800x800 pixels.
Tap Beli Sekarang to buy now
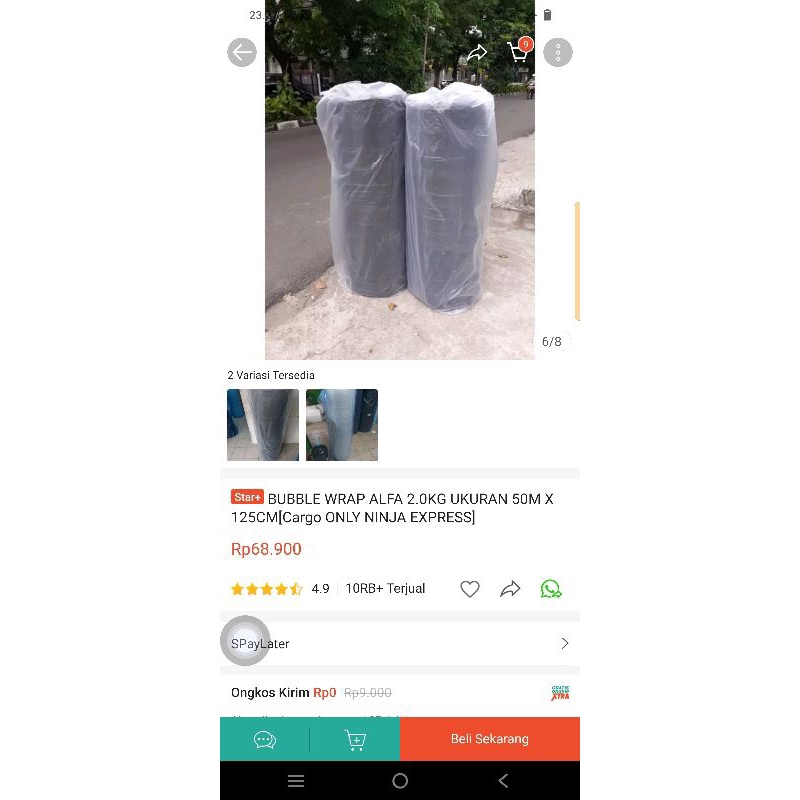tap(490, 739)
